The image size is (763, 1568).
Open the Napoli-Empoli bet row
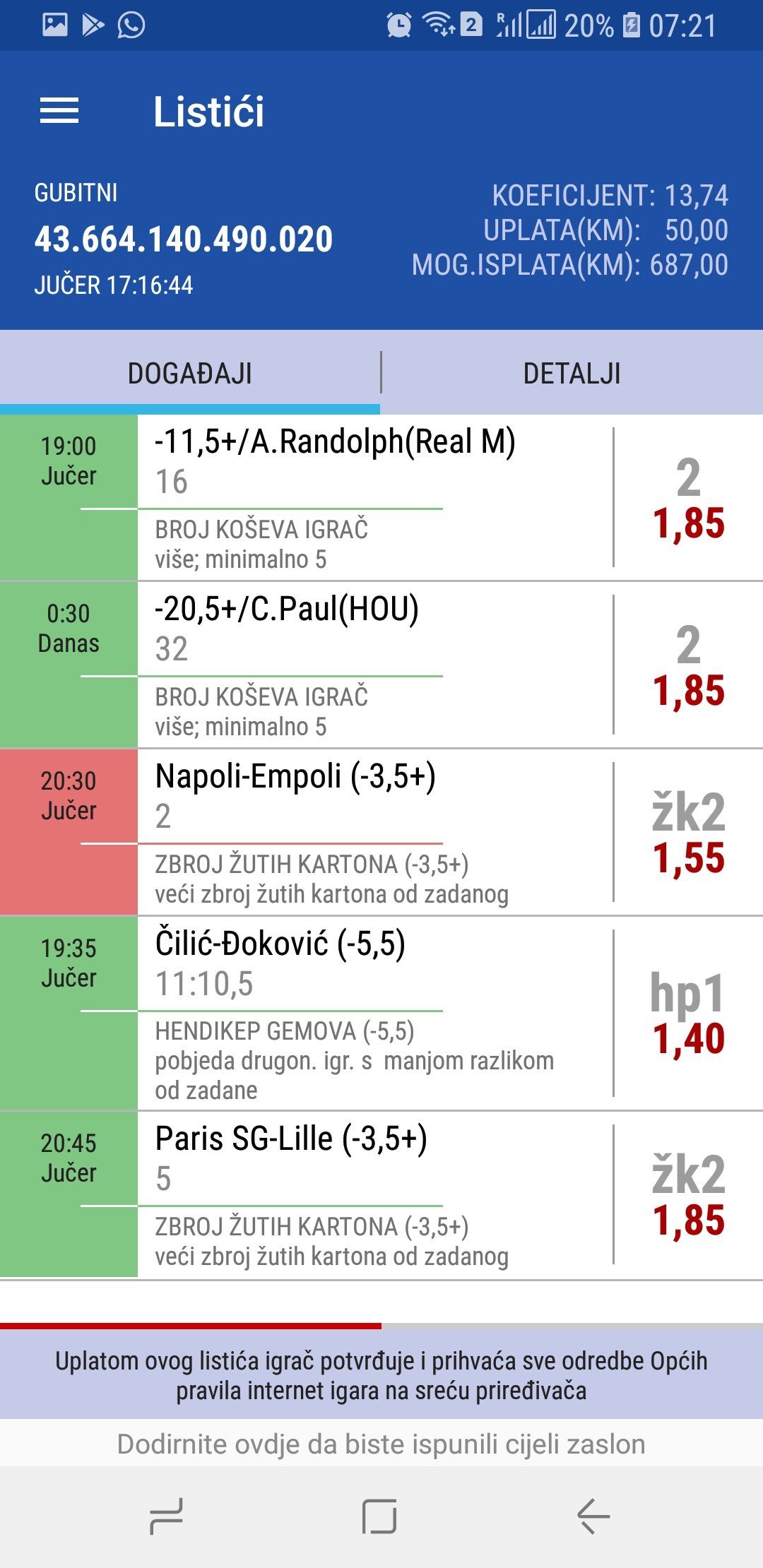381,833
